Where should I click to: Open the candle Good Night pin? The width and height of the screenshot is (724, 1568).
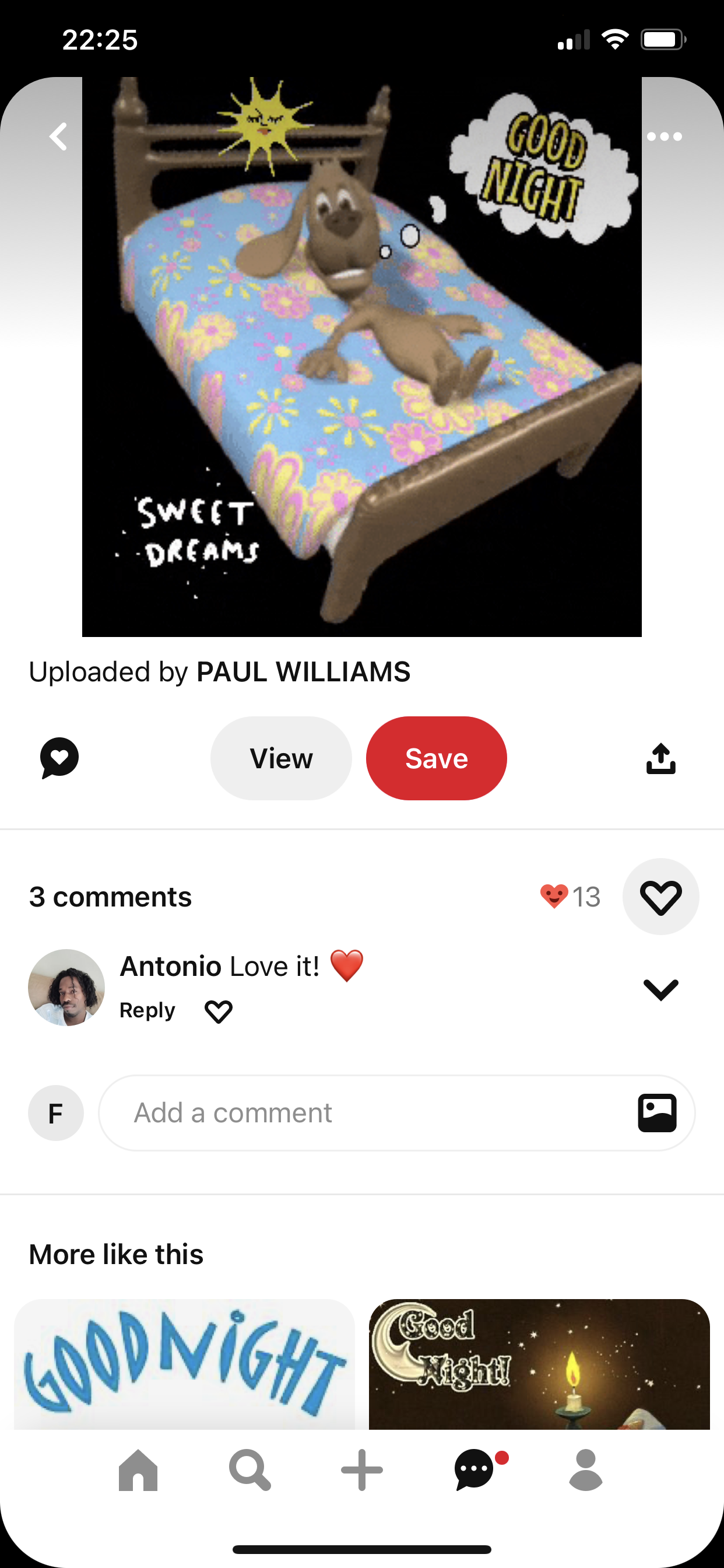[x=539, y=1363]
